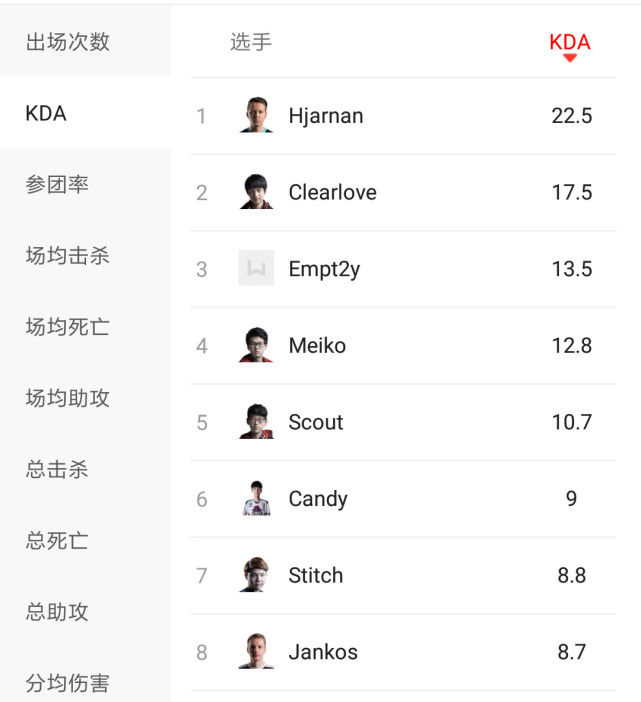Viewport: 641px width, 702px height.
Task: Open the 总击杀 ranking
Action: (85, 469)
